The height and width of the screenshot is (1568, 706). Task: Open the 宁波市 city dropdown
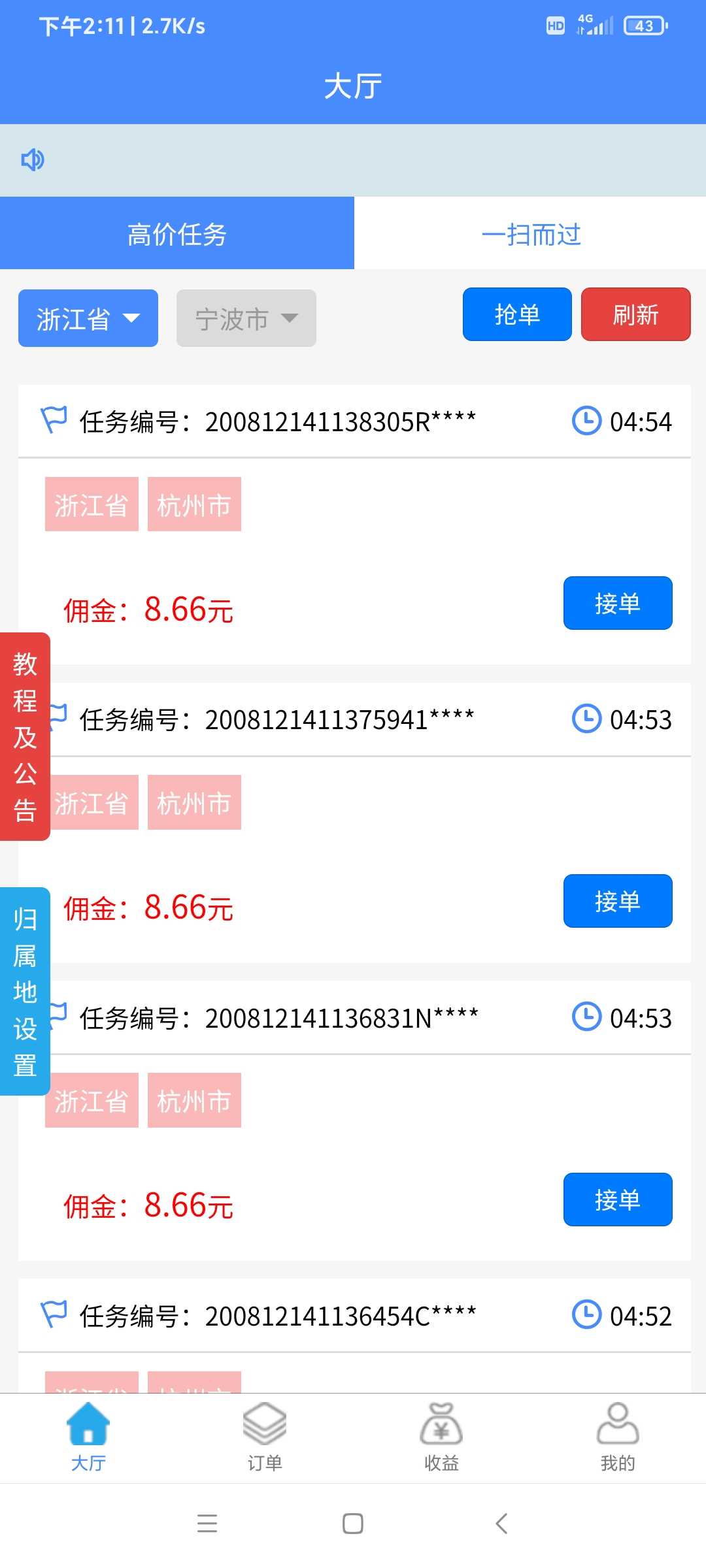coord(246,318)
